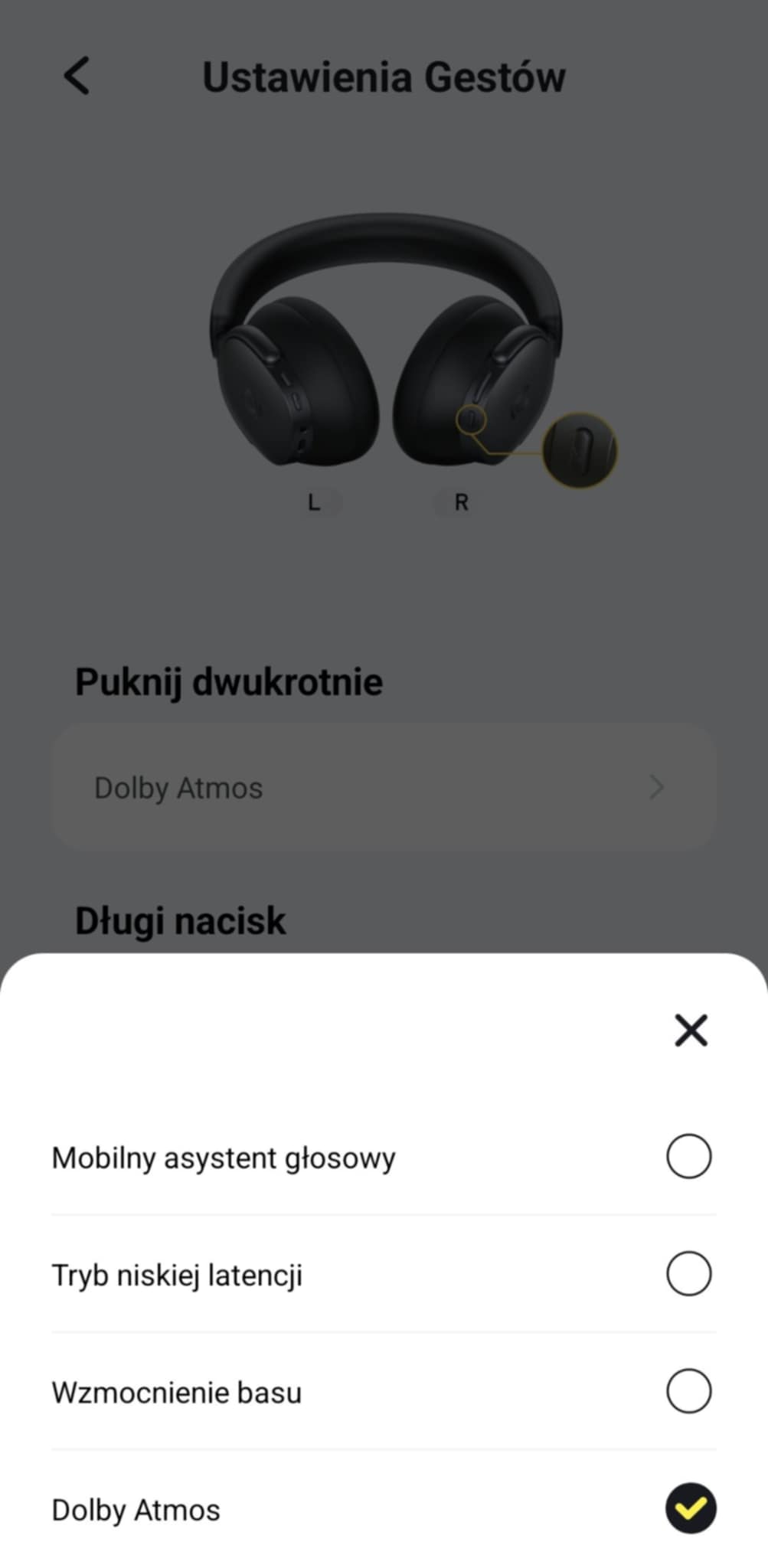Viewport: 768px width, 1568px height.
Task: Close the gesture options sheet
Action: (691, 1030)
